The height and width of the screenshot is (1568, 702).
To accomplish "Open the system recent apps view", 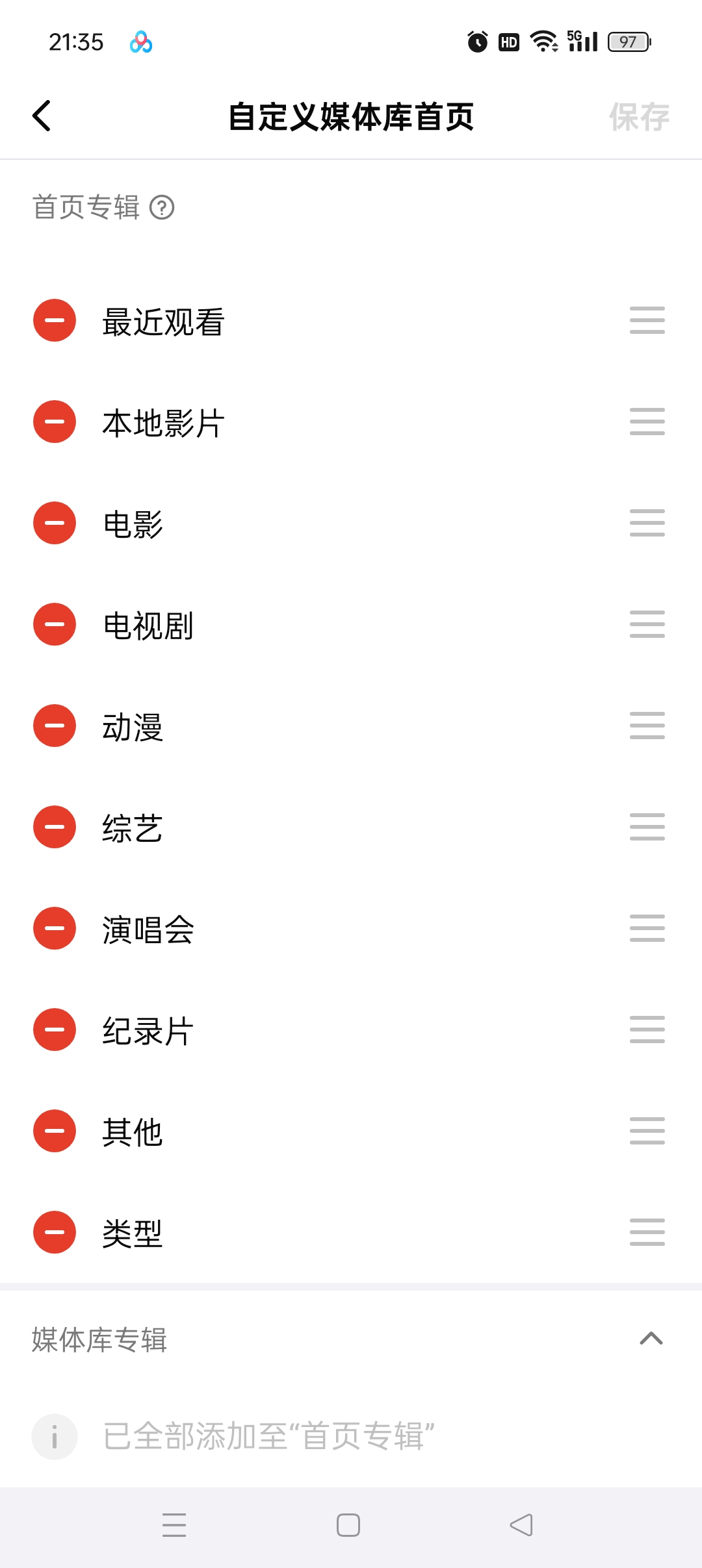I will 174,1525.
